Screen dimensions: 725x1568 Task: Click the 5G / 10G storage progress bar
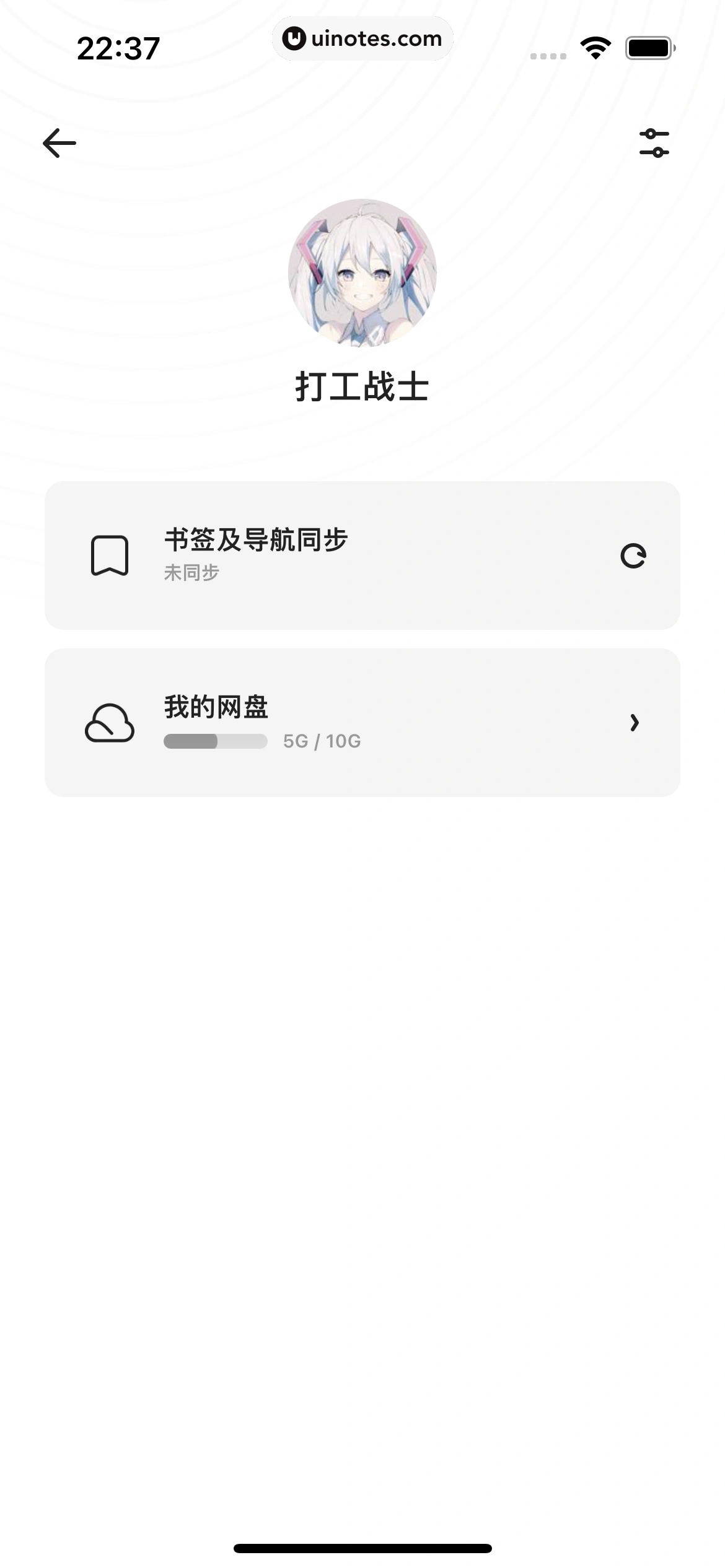(x=214, y=741)
